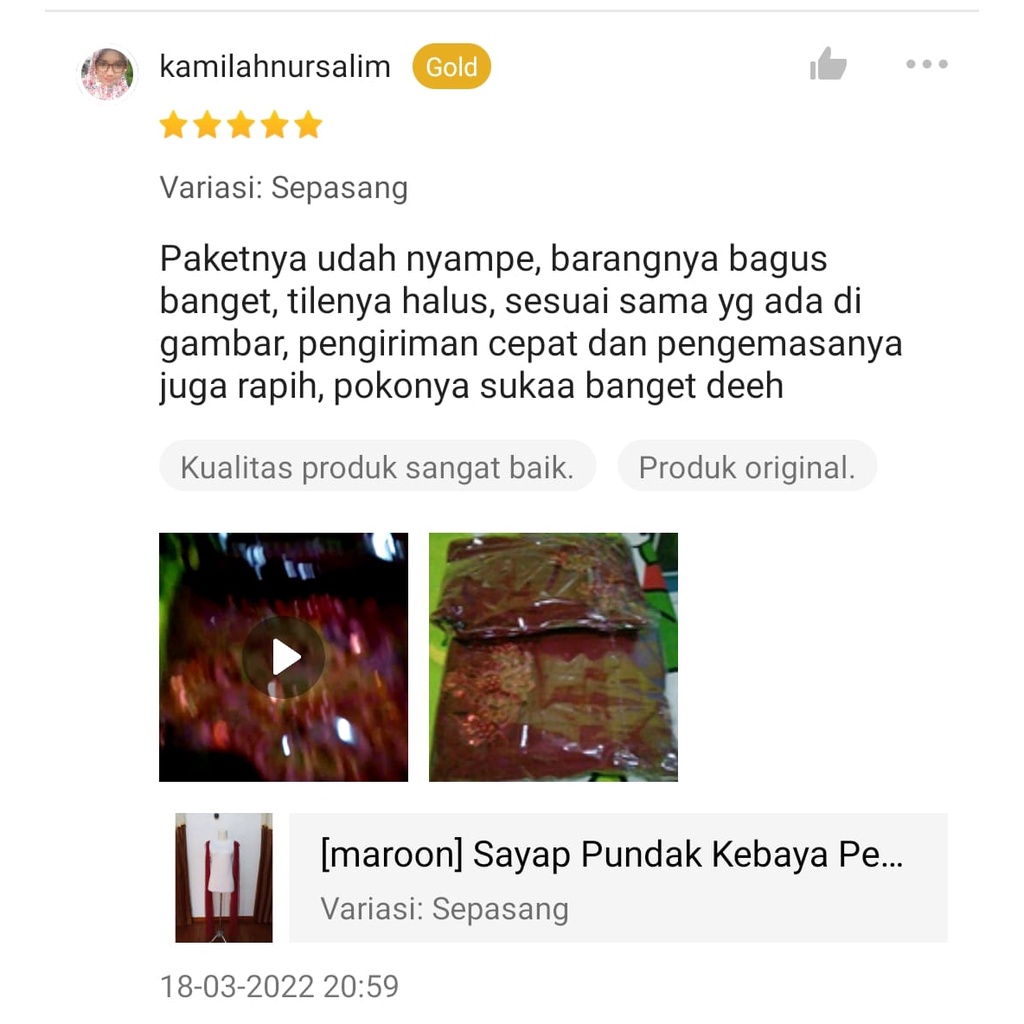Open the three-dot menu on the review
1024x1024 pixels.
(927, 64)
